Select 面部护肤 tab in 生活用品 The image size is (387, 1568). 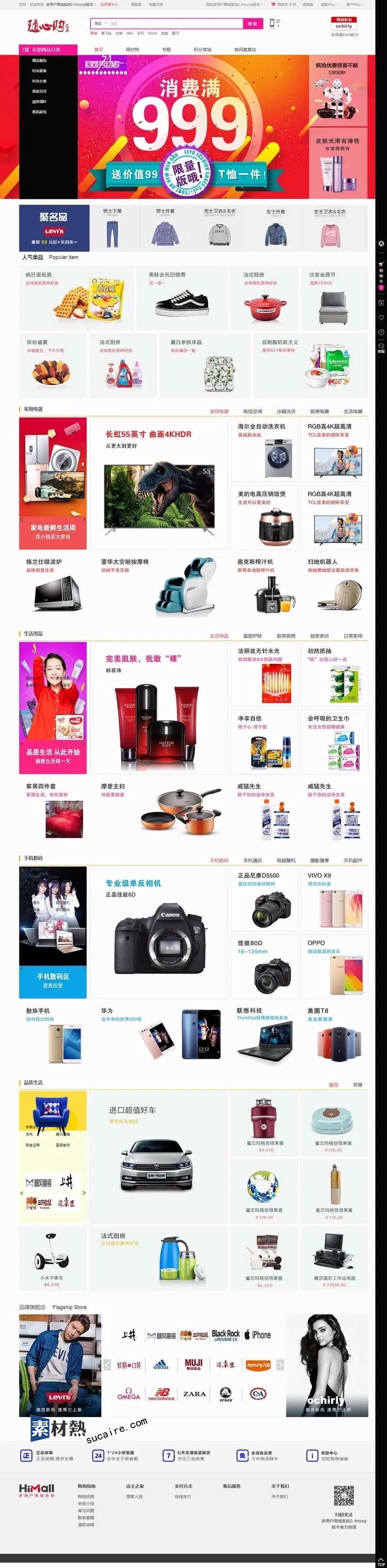[x=253, y=636]
